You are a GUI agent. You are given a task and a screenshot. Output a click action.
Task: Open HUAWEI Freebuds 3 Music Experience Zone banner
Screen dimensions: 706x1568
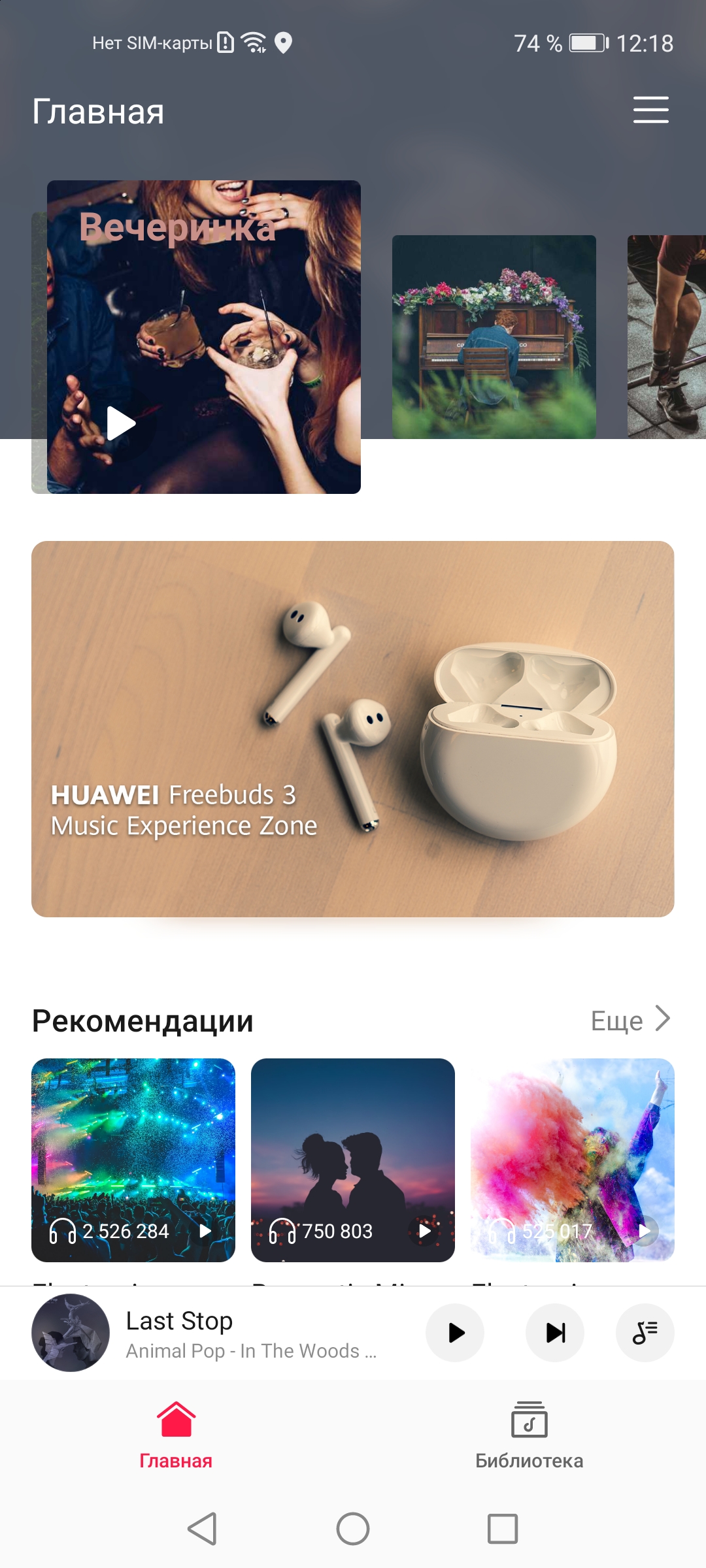353,728
